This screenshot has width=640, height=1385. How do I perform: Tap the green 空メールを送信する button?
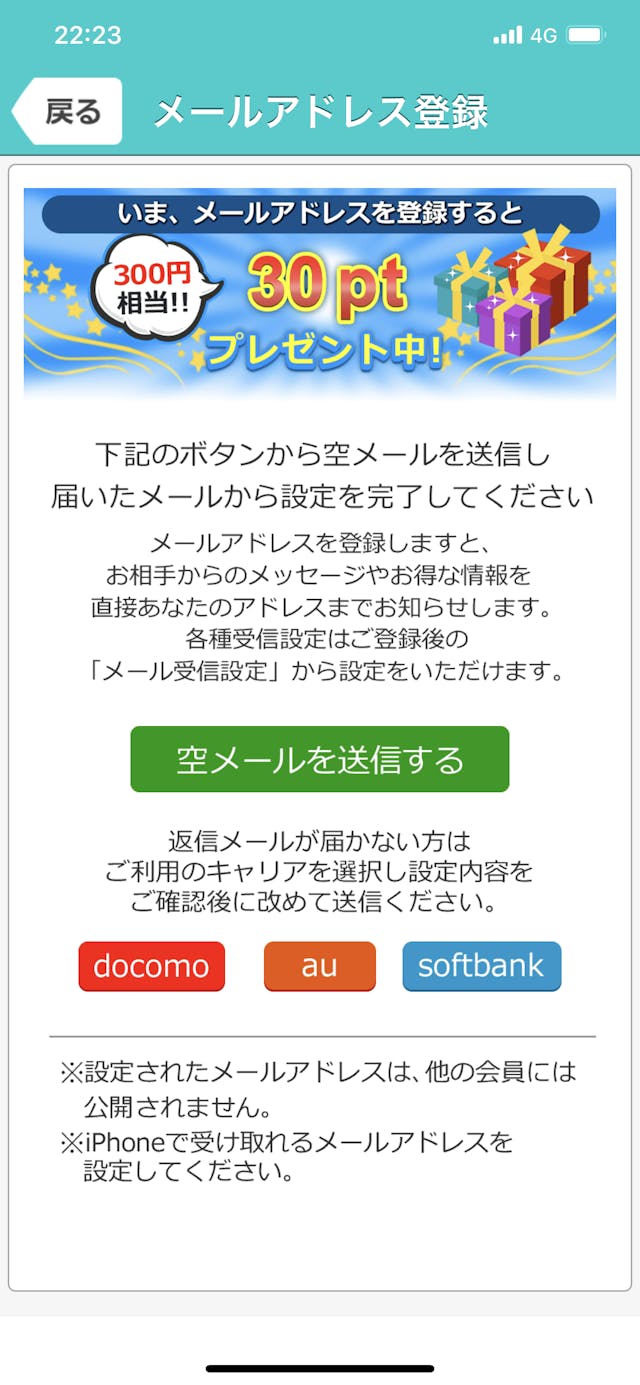[x=319, y=759]
